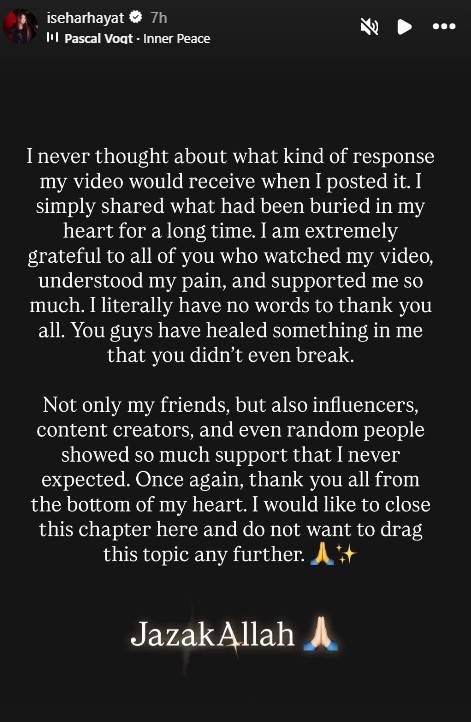The image size is (471, 722).
Task: Open the Pascal Vogt Inner Peace music link
Action: coord(128,38)
